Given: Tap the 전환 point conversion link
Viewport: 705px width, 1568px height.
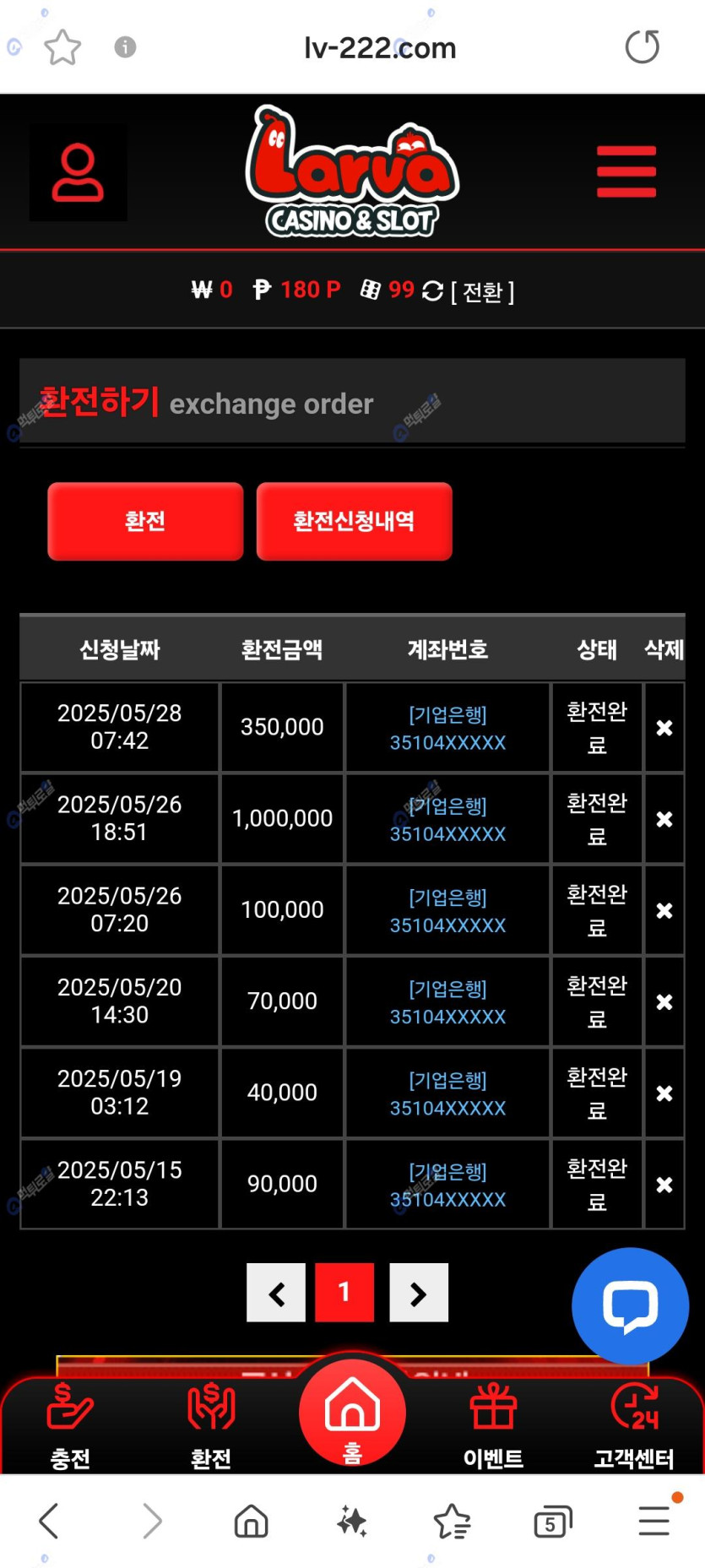Looking at the screenshot, I should click(482, 292).
